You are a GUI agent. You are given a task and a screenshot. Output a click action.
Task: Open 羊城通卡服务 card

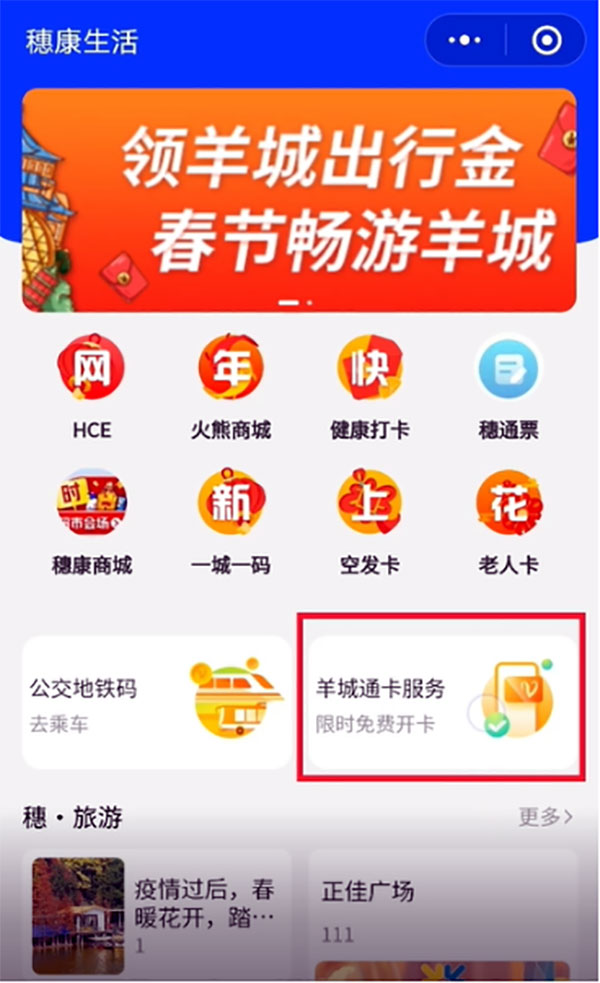(442, 702)
